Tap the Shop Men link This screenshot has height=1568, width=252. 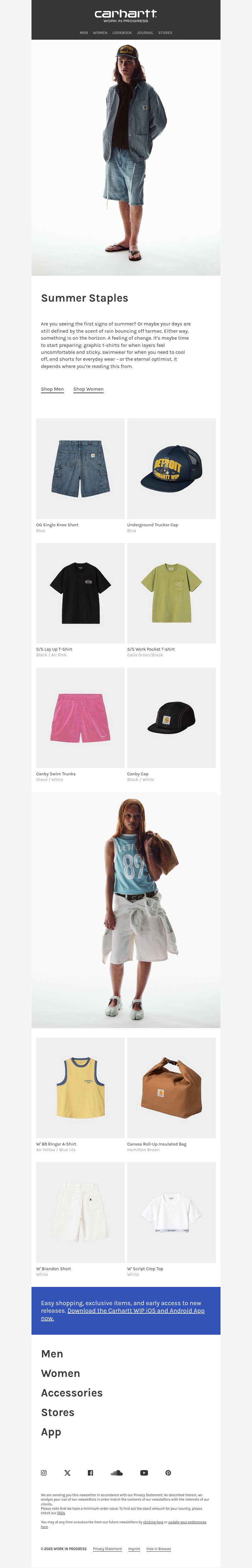tap(52, 389)
